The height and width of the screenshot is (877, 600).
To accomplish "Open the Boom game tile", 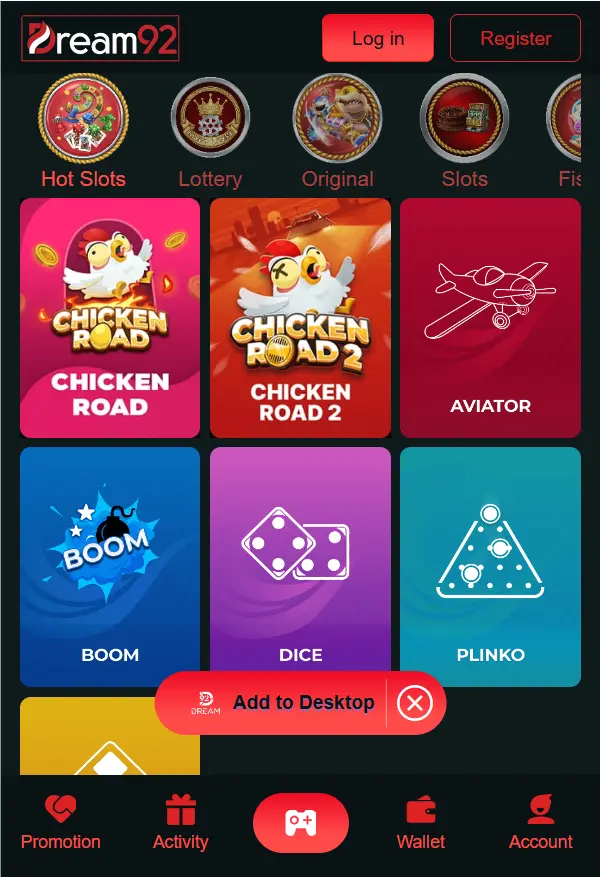I will pos(110,566).
